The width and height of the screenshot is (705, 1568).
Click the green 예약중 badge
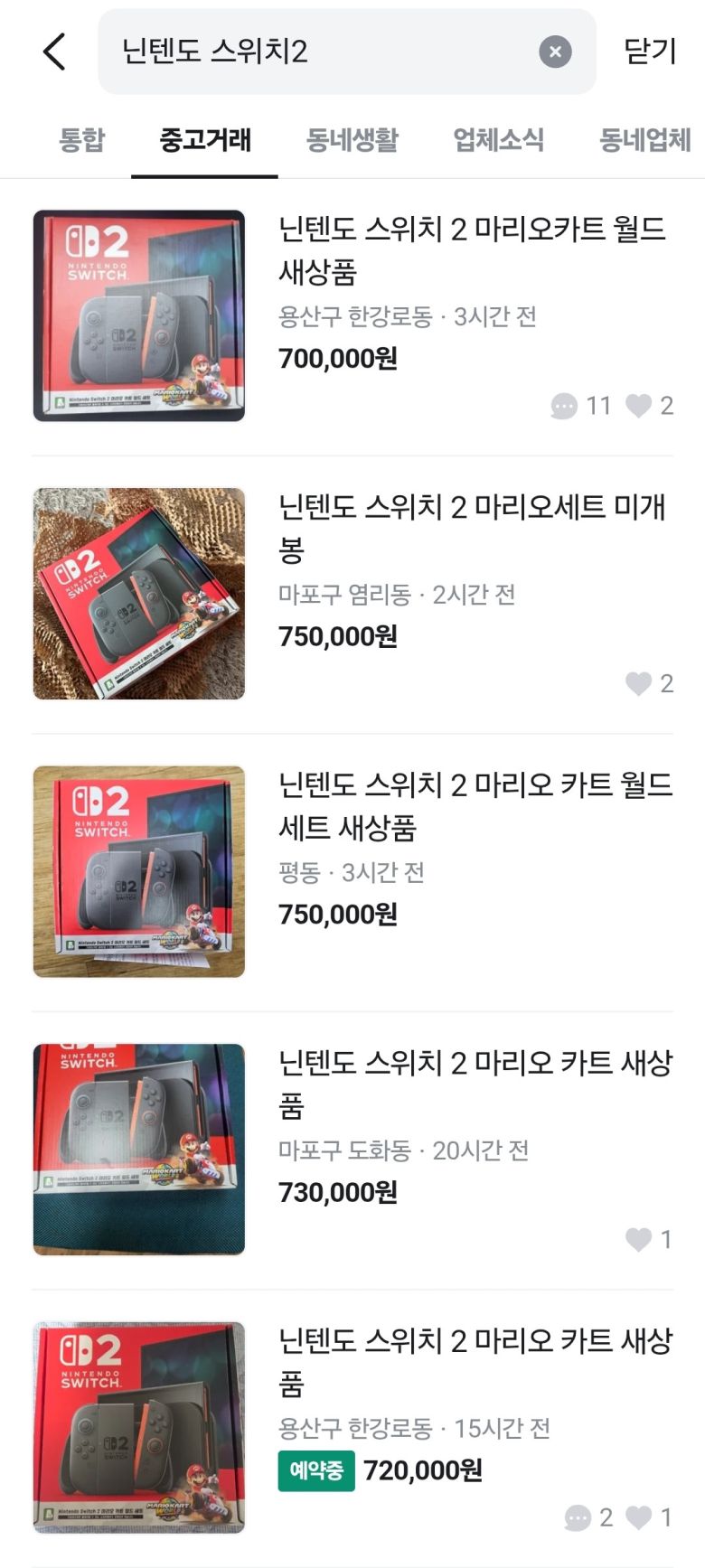coord(316,1470)
